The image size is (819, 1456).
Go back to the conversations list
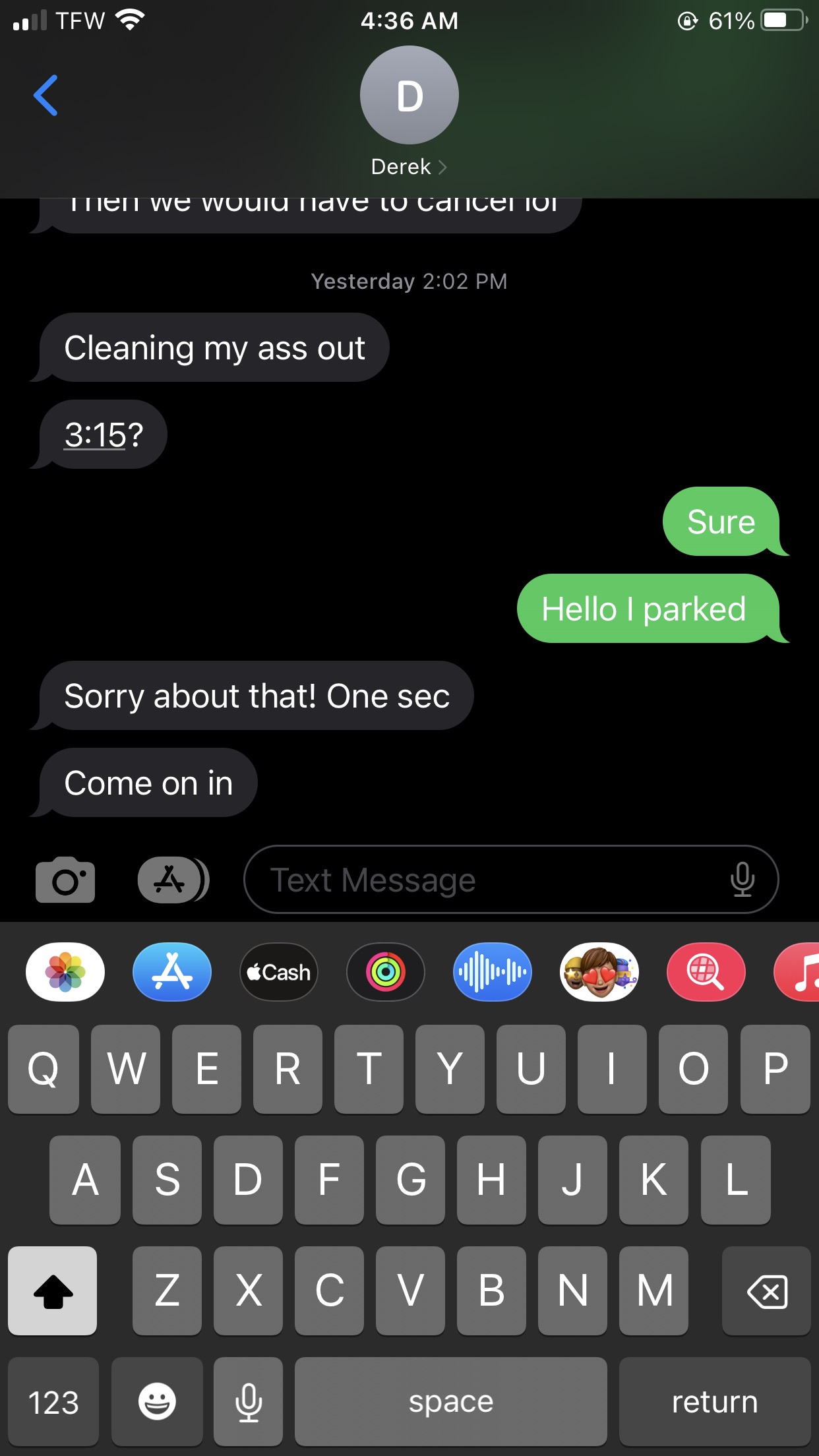click(x=46, y=96)
